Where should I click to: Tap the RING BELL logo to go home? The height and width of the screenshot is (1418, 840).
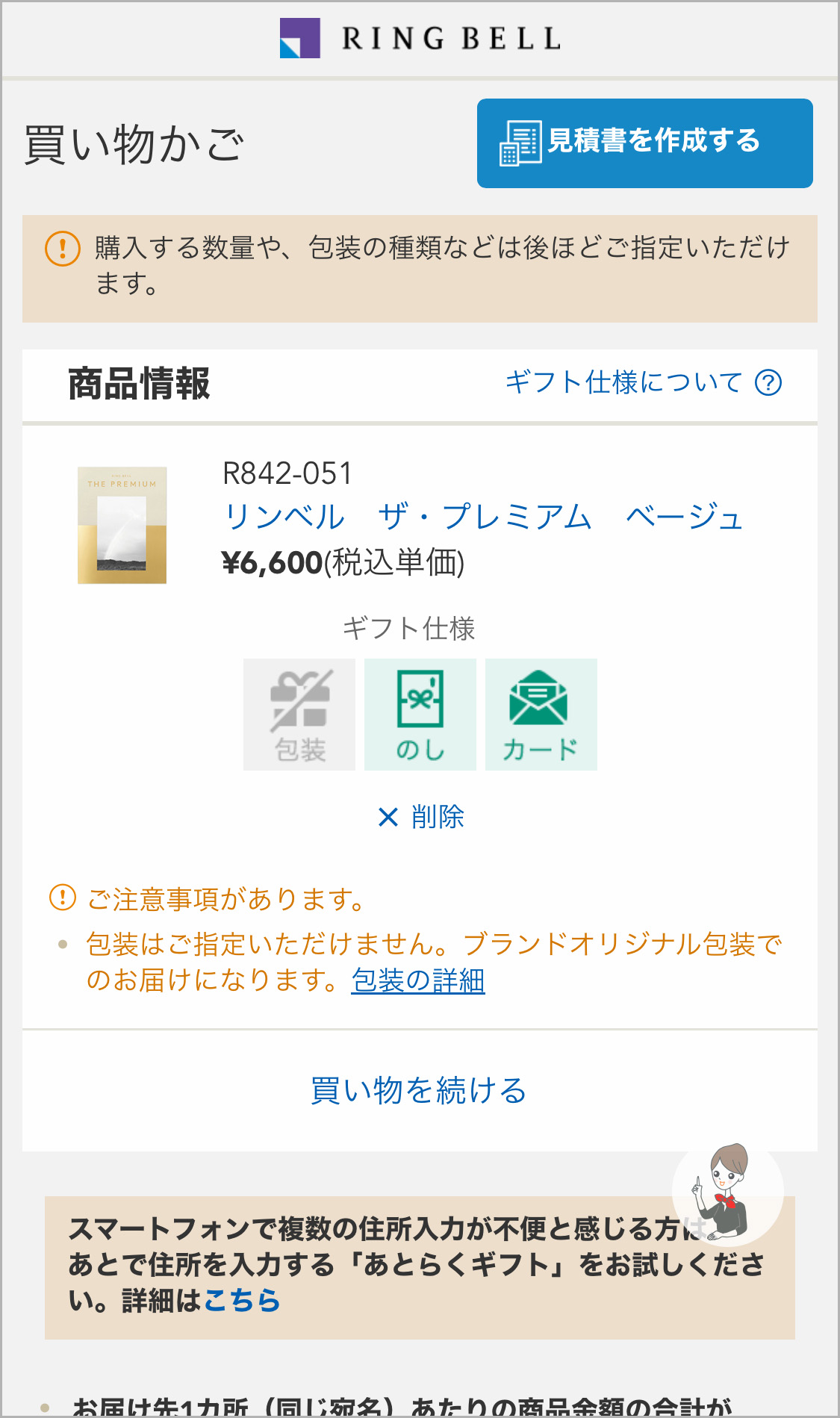click(420, 38)
